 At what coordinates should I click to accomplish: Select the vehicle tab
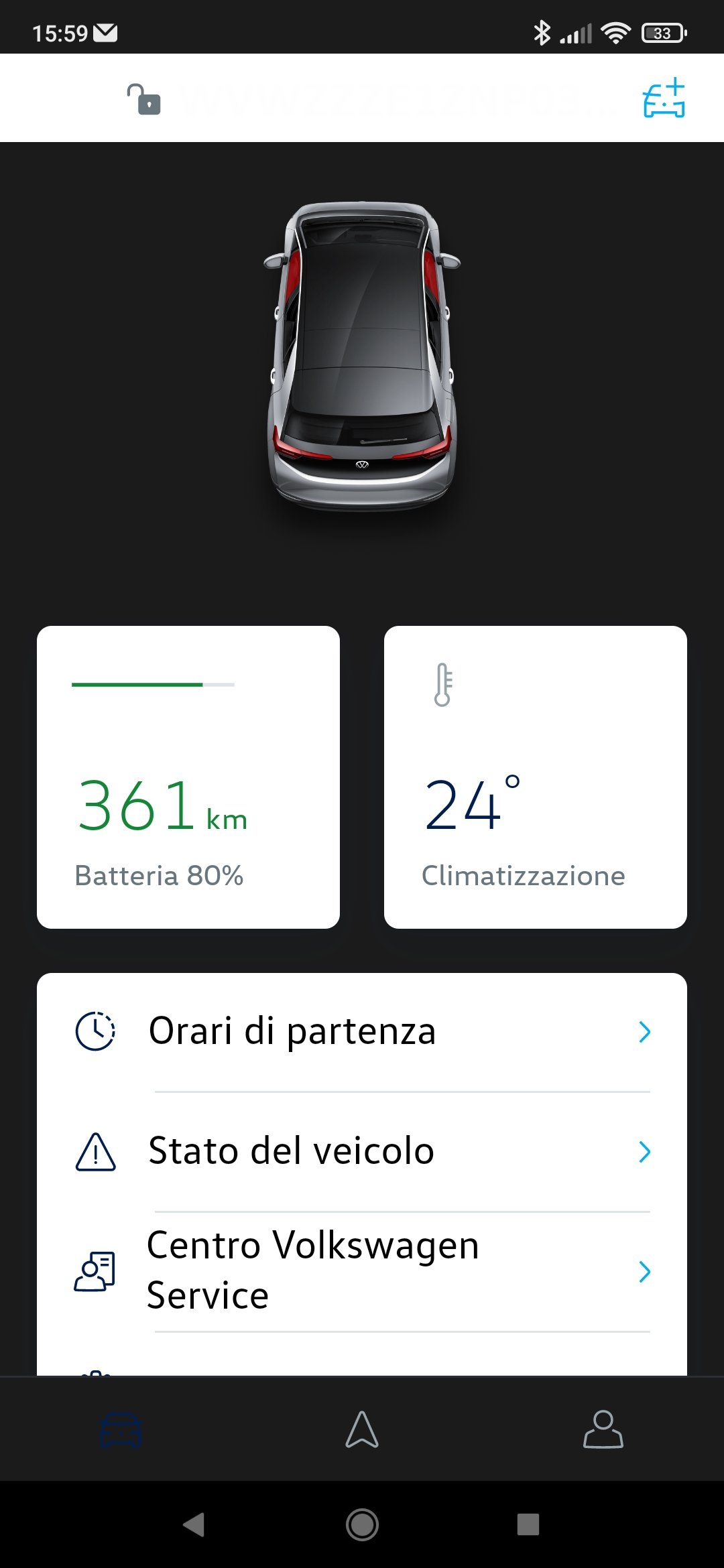[x=121, y=1429]
